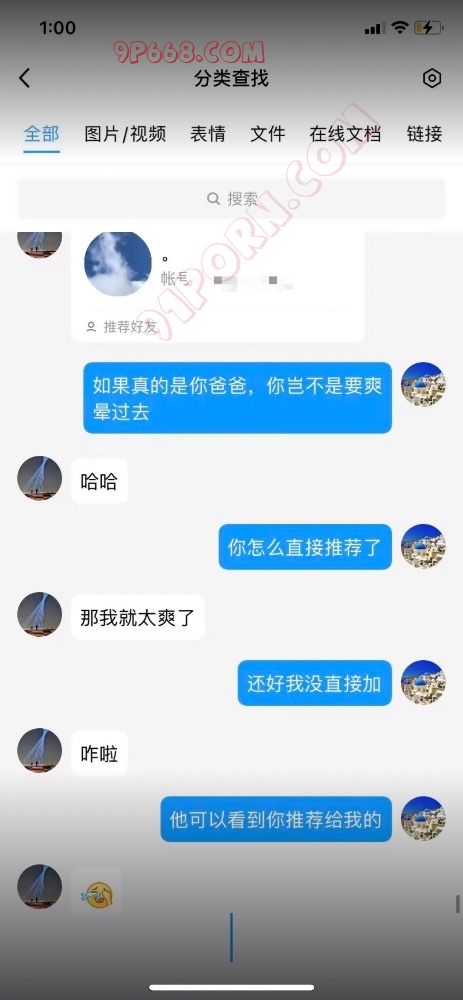Tap the 搜索 search field
Viewport: 463px width, 1000px height.
(x=232, y=198)
